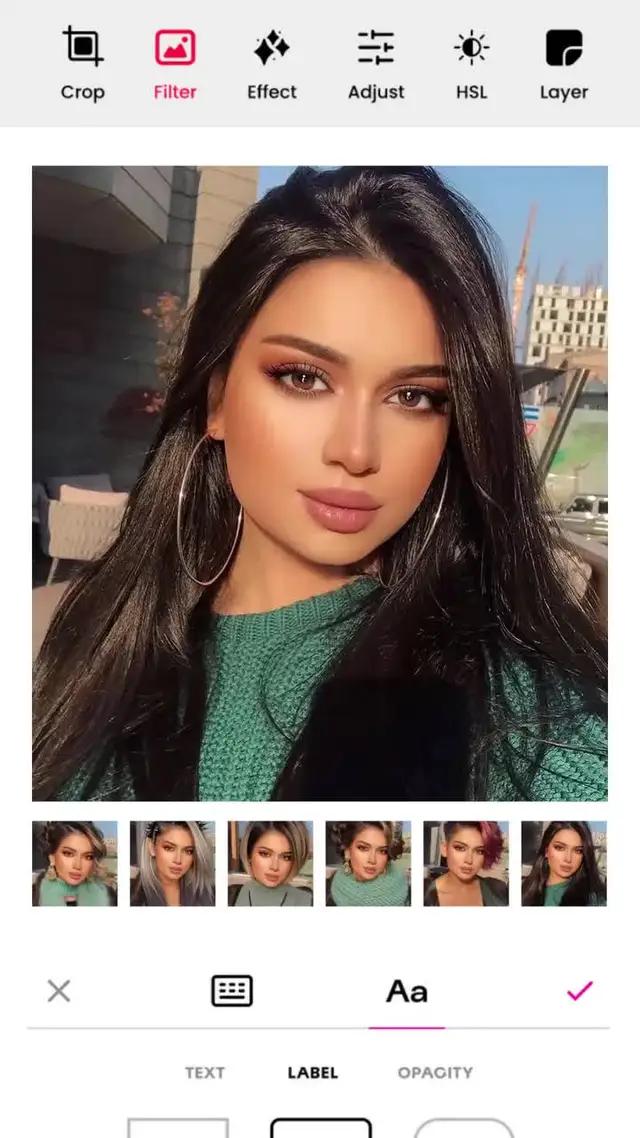Open the Effect tool
The height and width of the screenshot is (1138, 640).
pyautogui.click(x=272, y=64)
